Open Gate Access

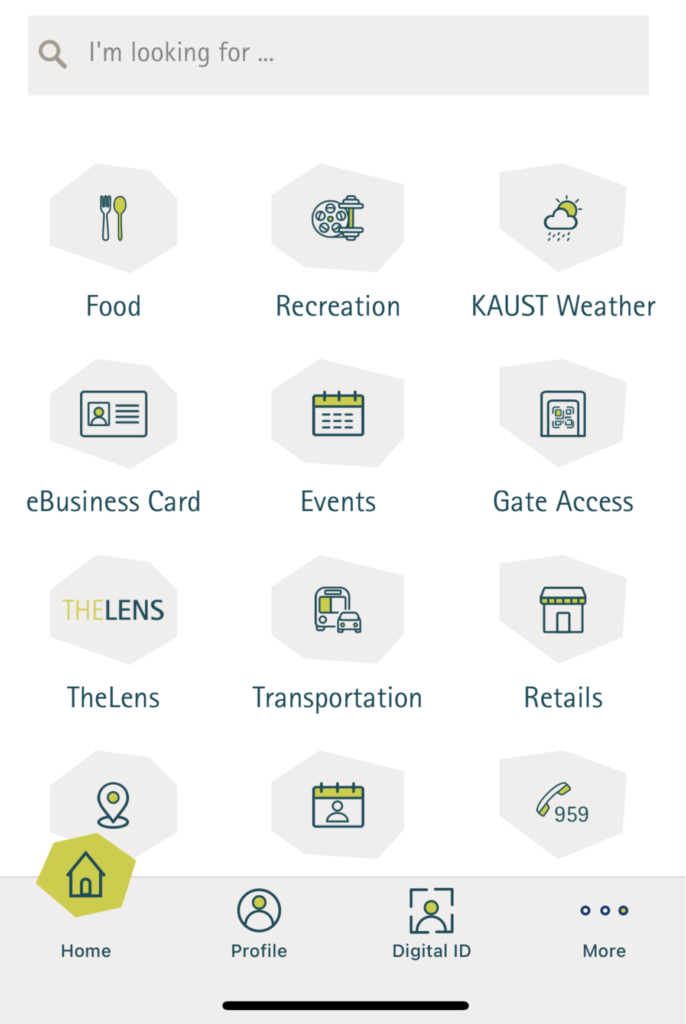pyautogui.click(x=563, y=414)
